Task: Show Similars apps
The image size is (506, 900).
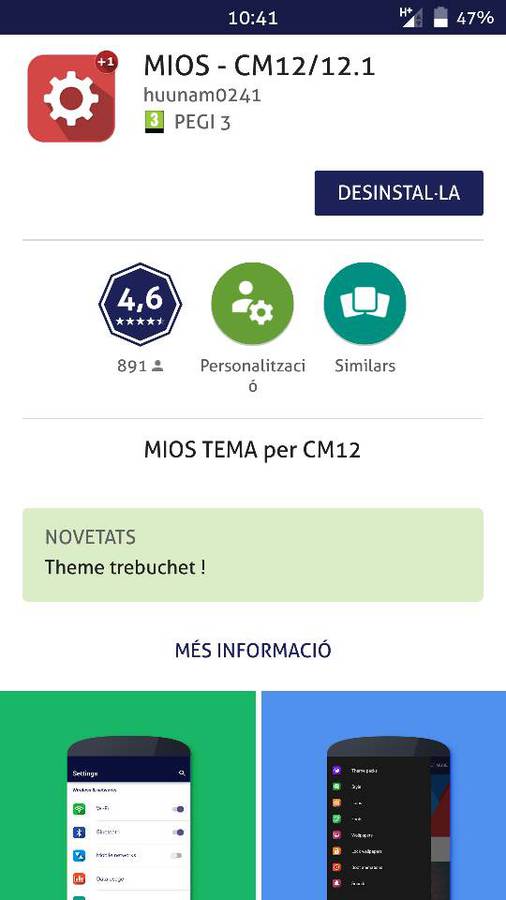Action: (365, 304)
